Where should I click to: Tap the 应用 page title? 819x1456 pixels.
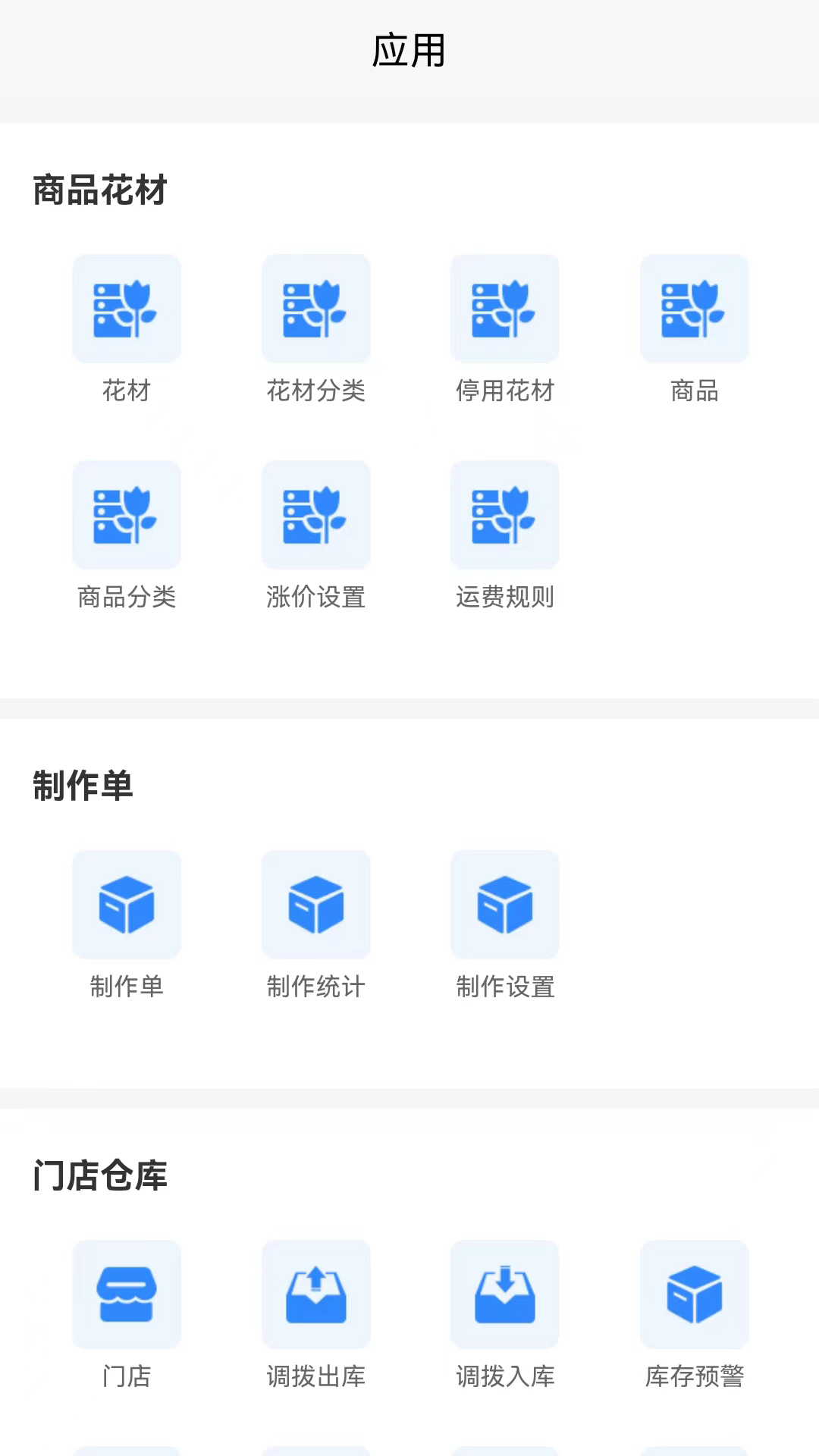[409, 49]
